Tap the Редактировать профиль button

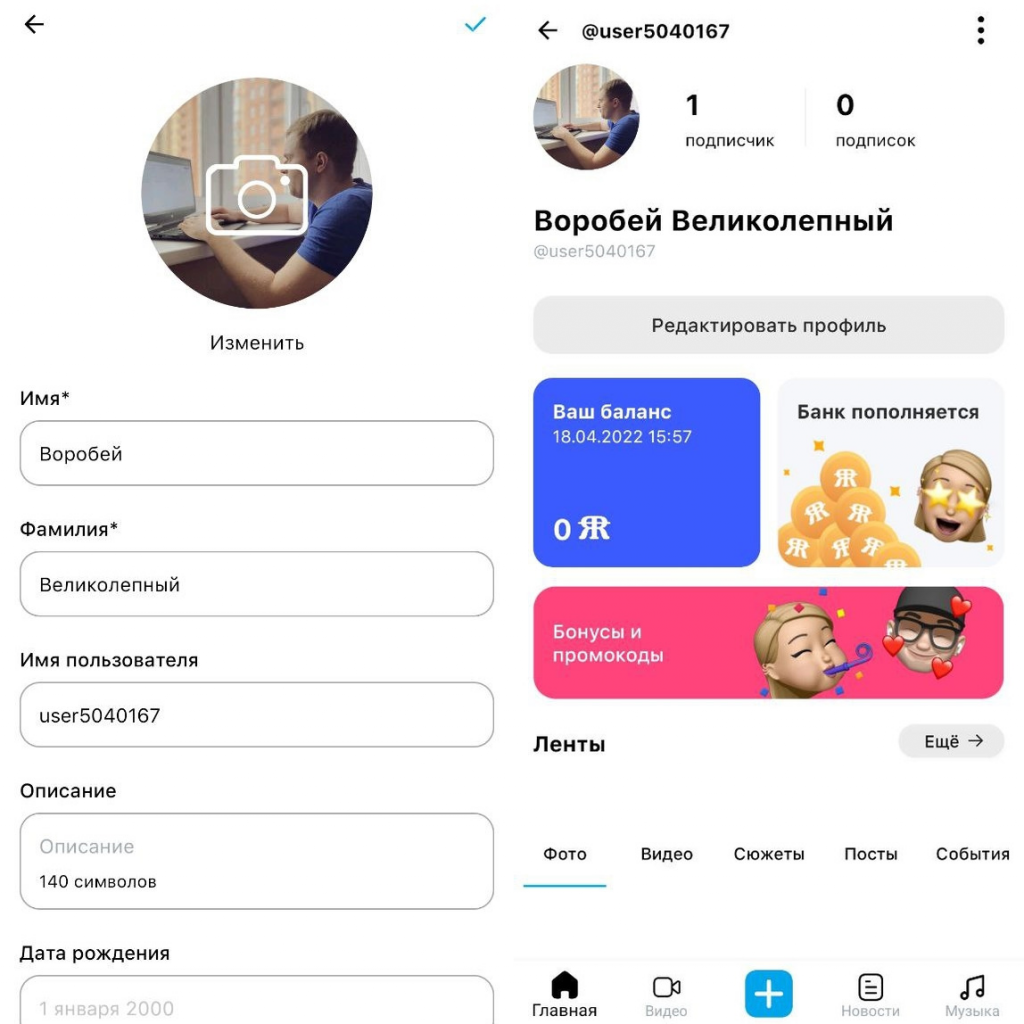768,326
